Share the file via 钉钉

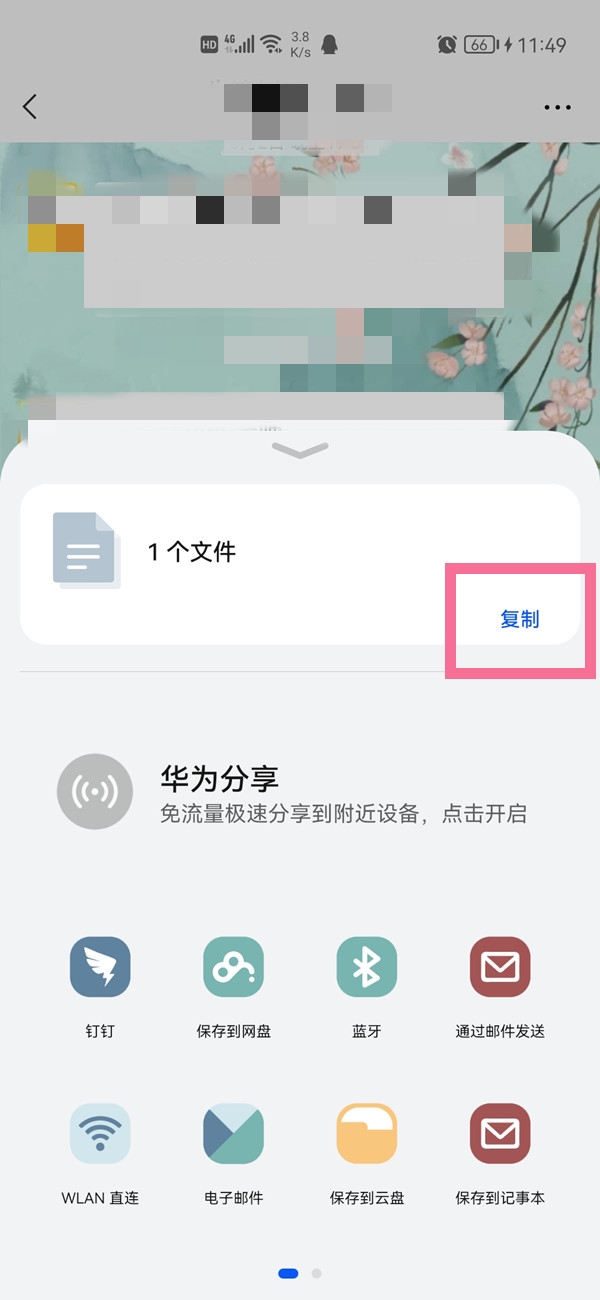(x=100, y=967)
